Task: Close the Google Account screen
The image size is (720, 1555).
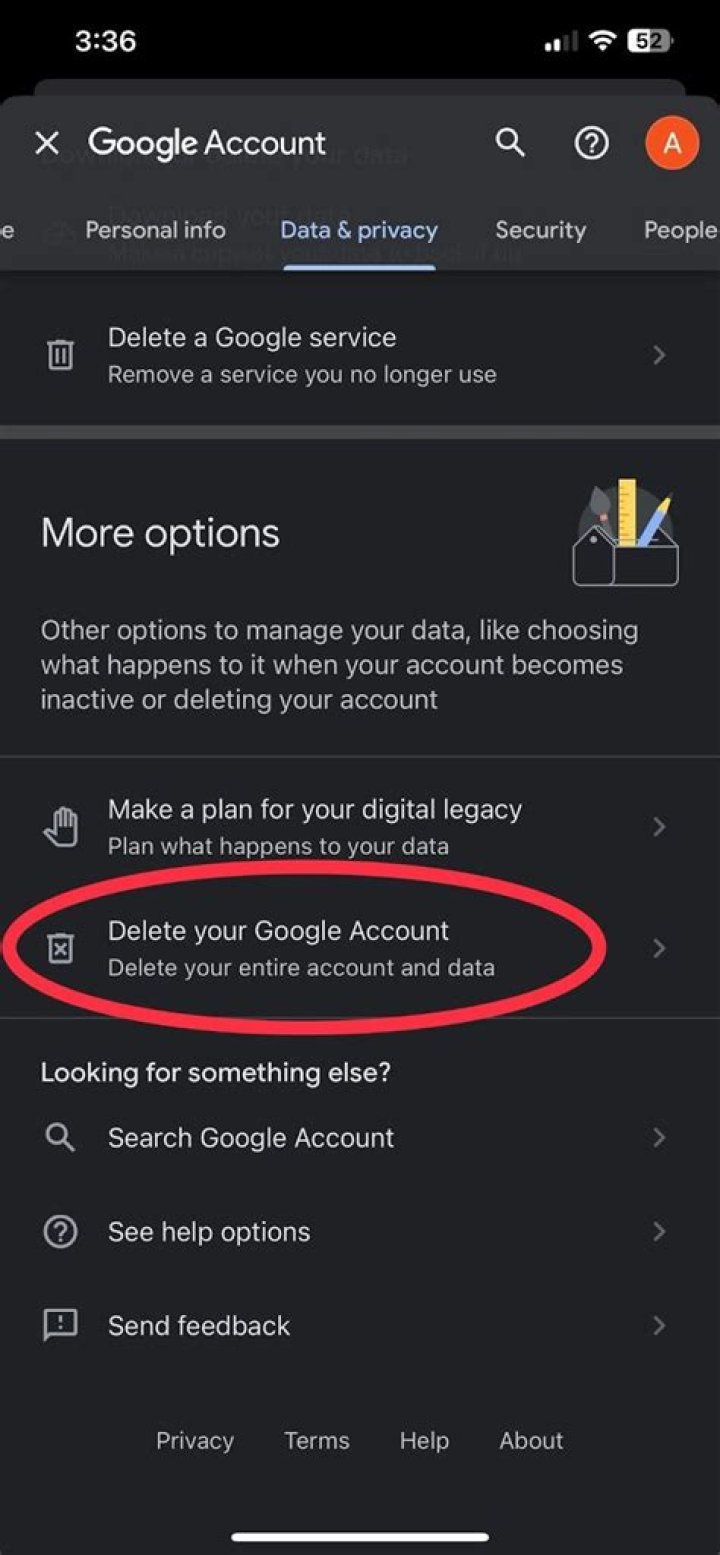Action: coord(47,143)
